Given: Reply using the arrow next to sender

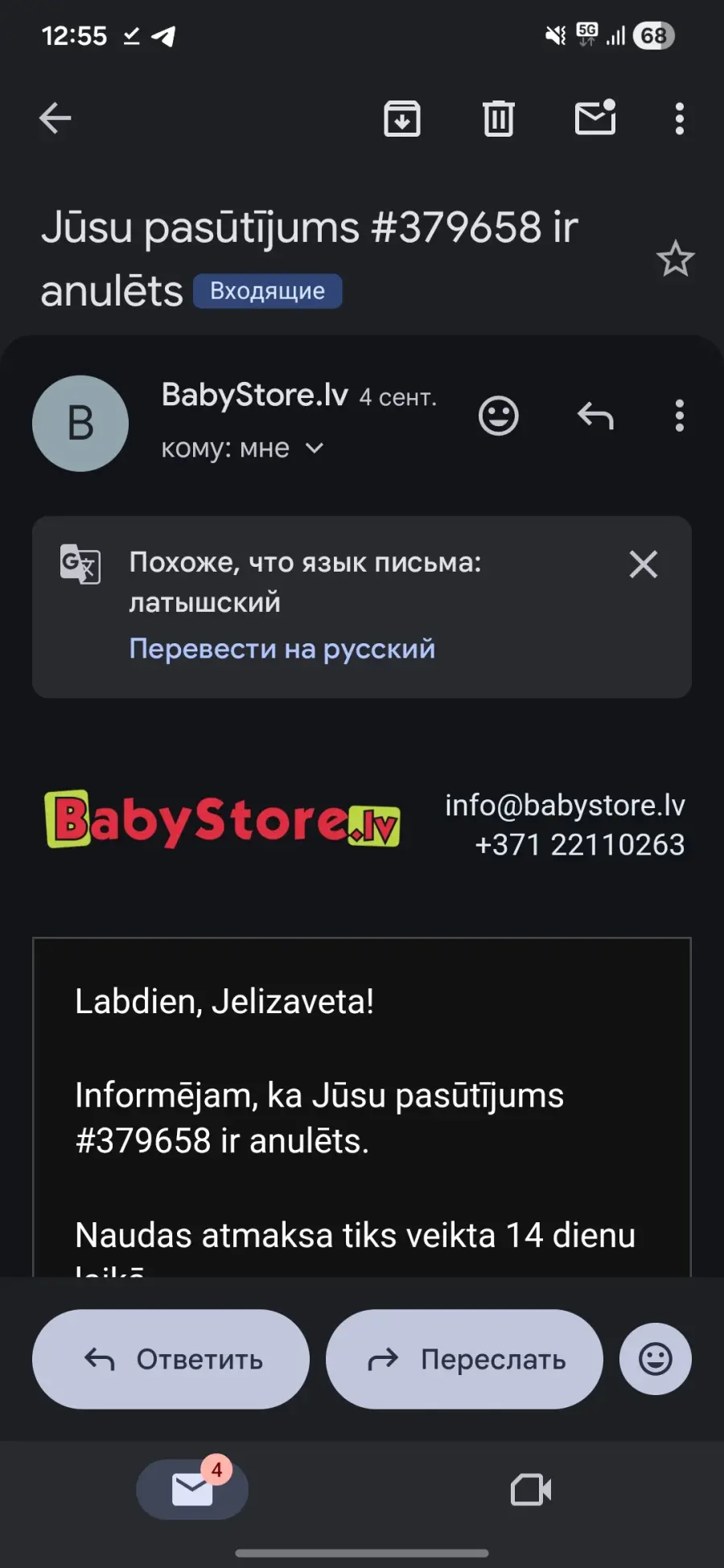Looking at the screenshot, I should 595,416.
